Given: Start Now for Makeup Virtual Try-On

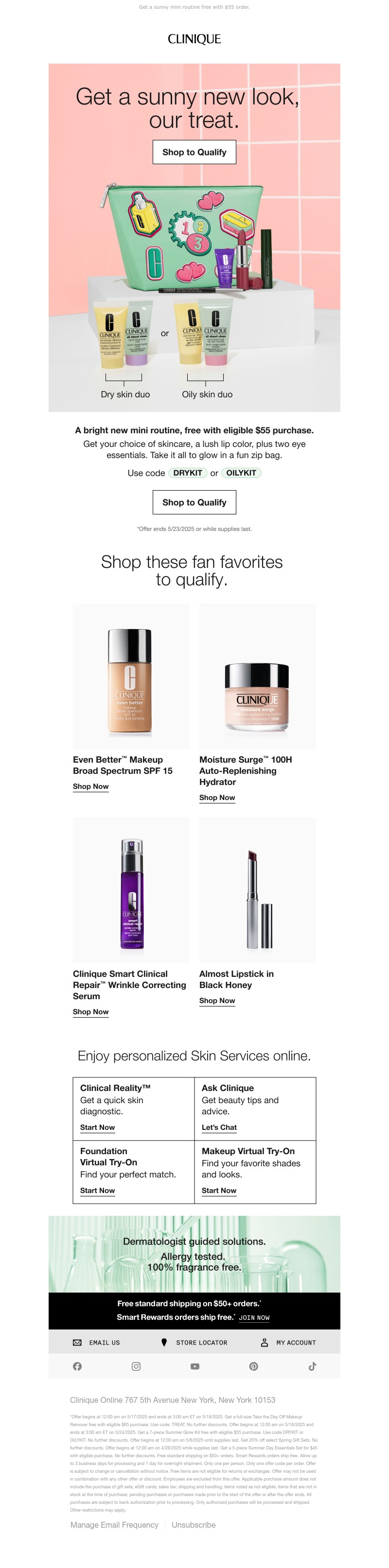Looking at the screenshot, I should pyautogui.click(x=219, y=1191).
